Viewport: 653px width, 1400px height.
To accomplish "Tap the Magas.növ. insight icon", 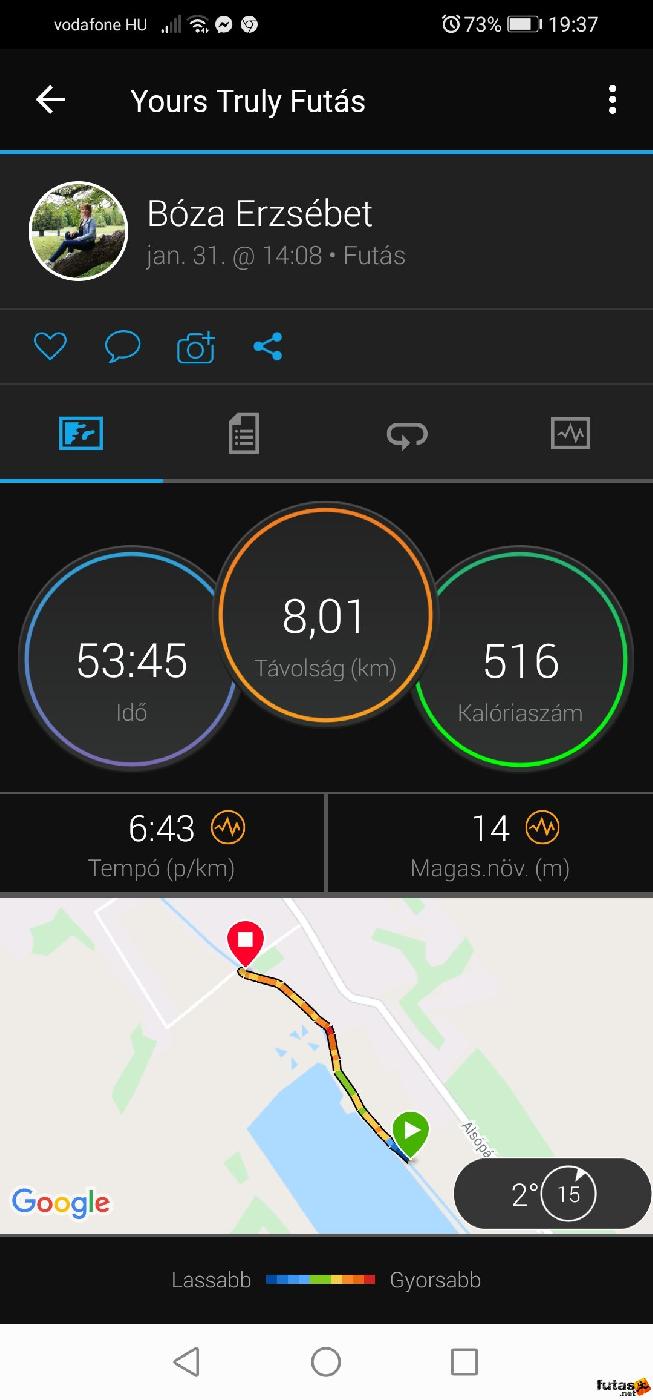I will 543,828.
